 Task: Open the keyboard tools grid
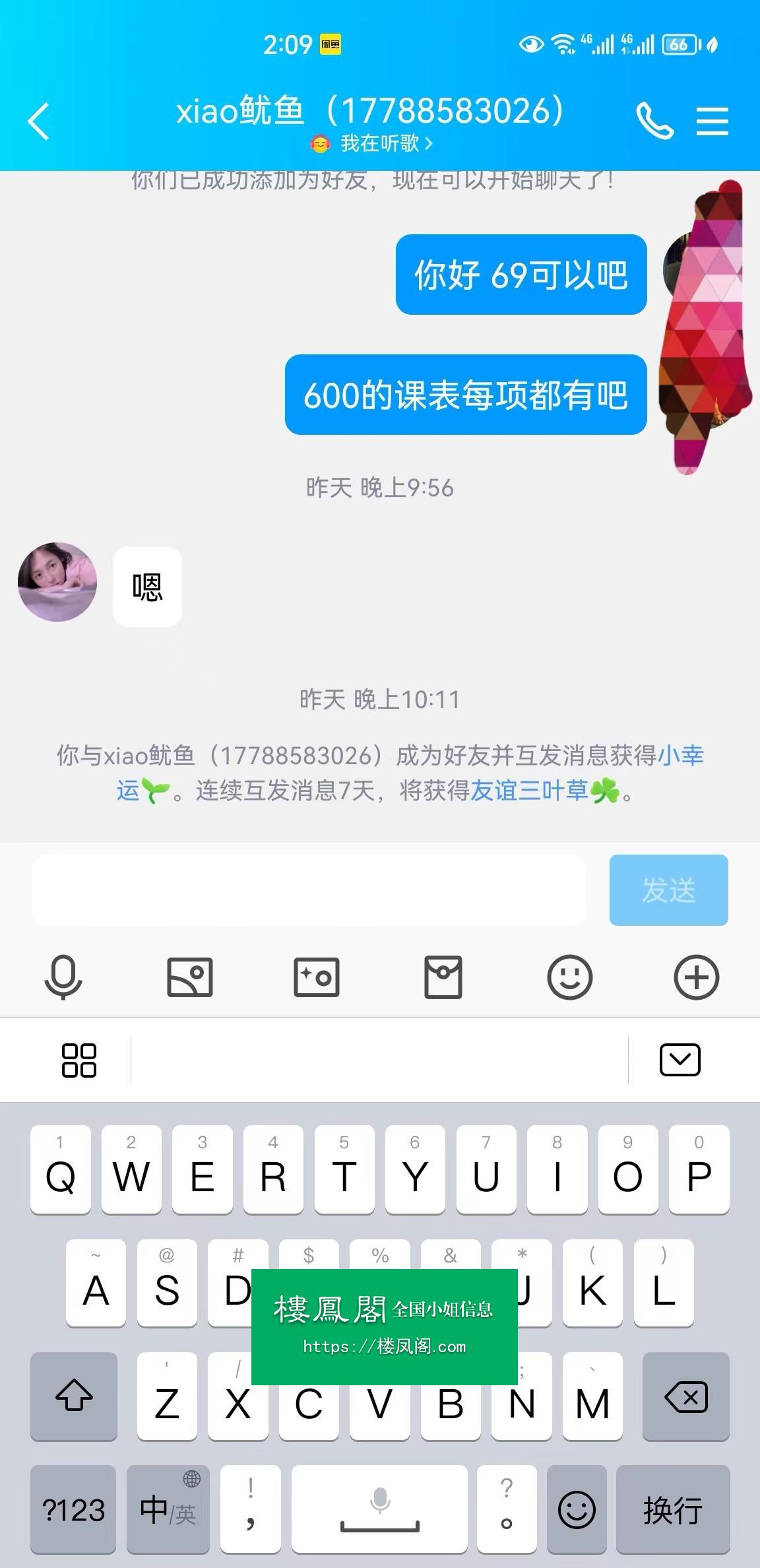pos(79,1060)
